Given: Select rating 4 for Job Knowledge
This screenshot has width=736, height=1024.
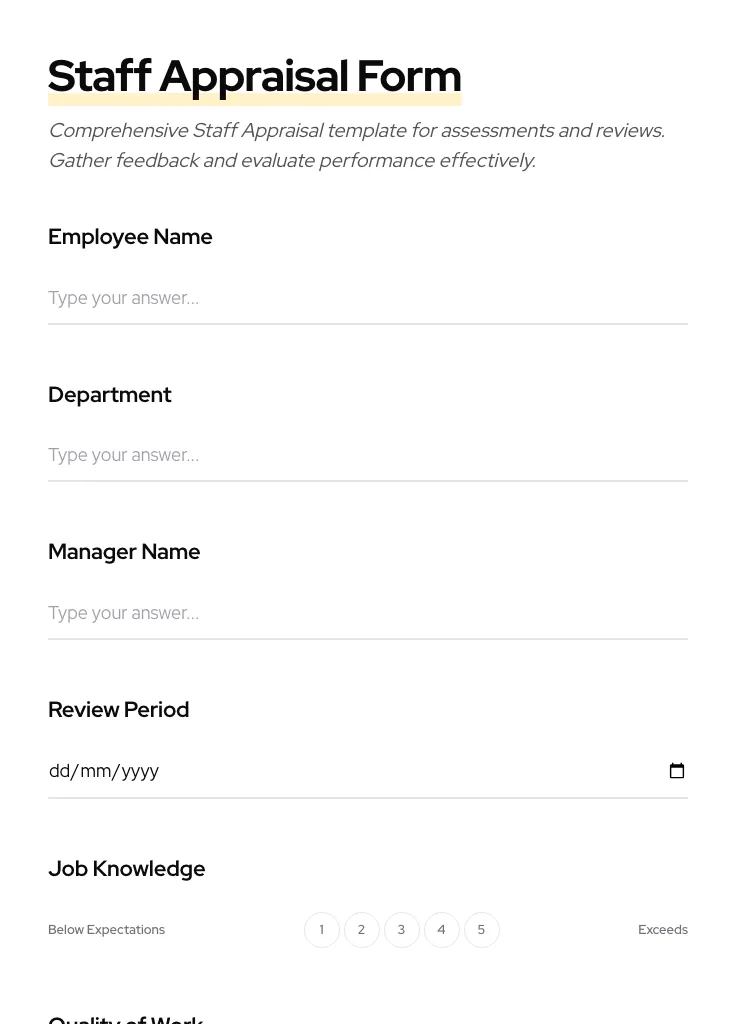Looking at the screenshot, I should [441, 929].
